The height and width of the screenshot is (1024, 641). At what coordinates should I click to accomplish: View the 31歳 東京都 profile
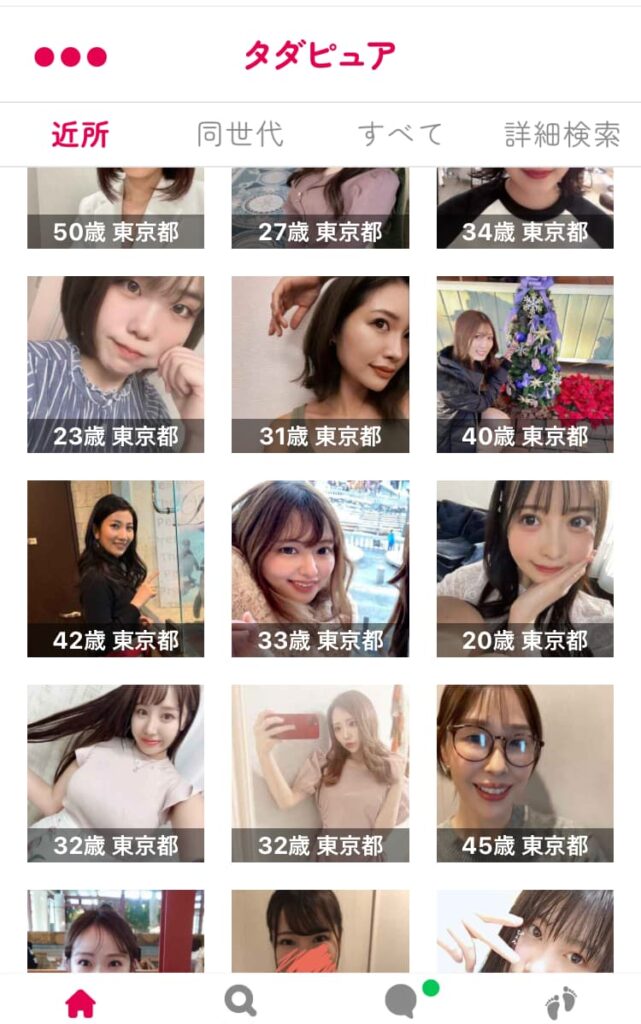320,364
